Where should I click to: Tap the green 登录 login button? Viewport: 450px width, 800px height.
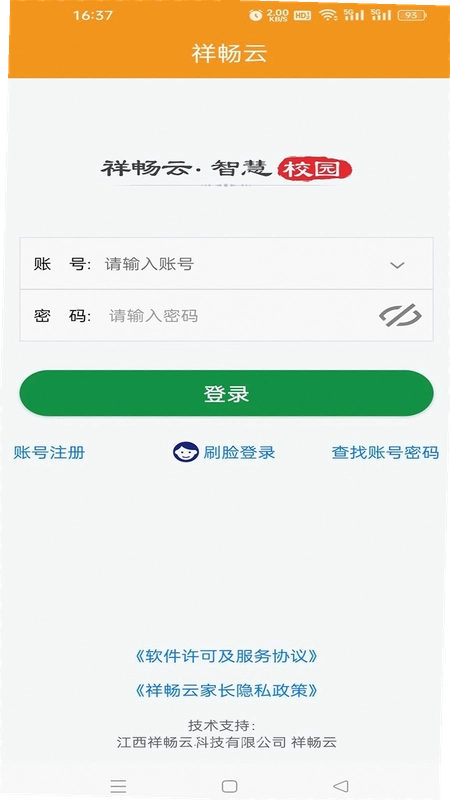[x=227, y=393]
